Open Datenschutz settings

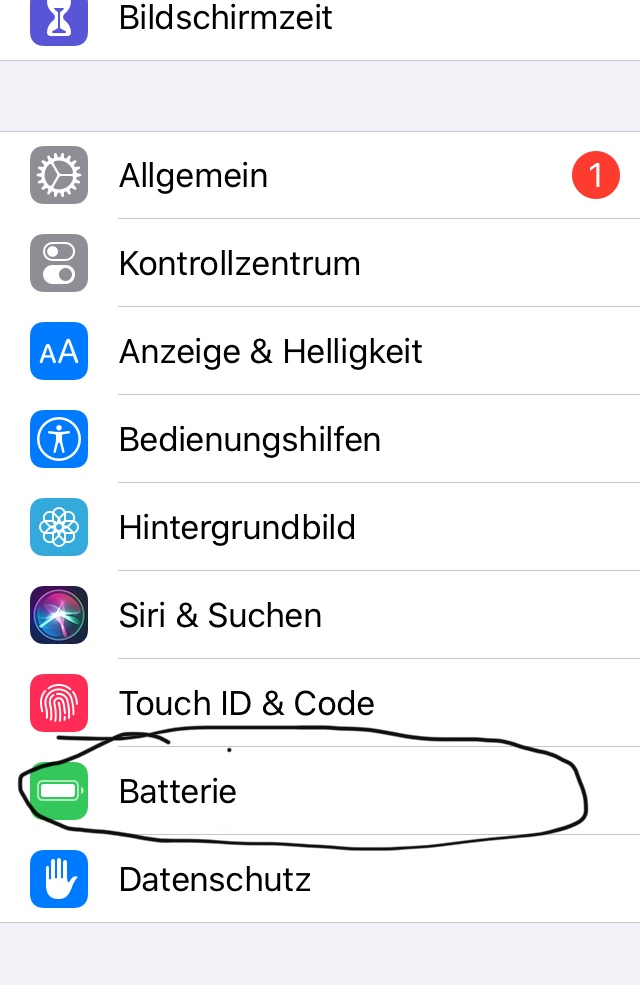(x=320, y=879)
